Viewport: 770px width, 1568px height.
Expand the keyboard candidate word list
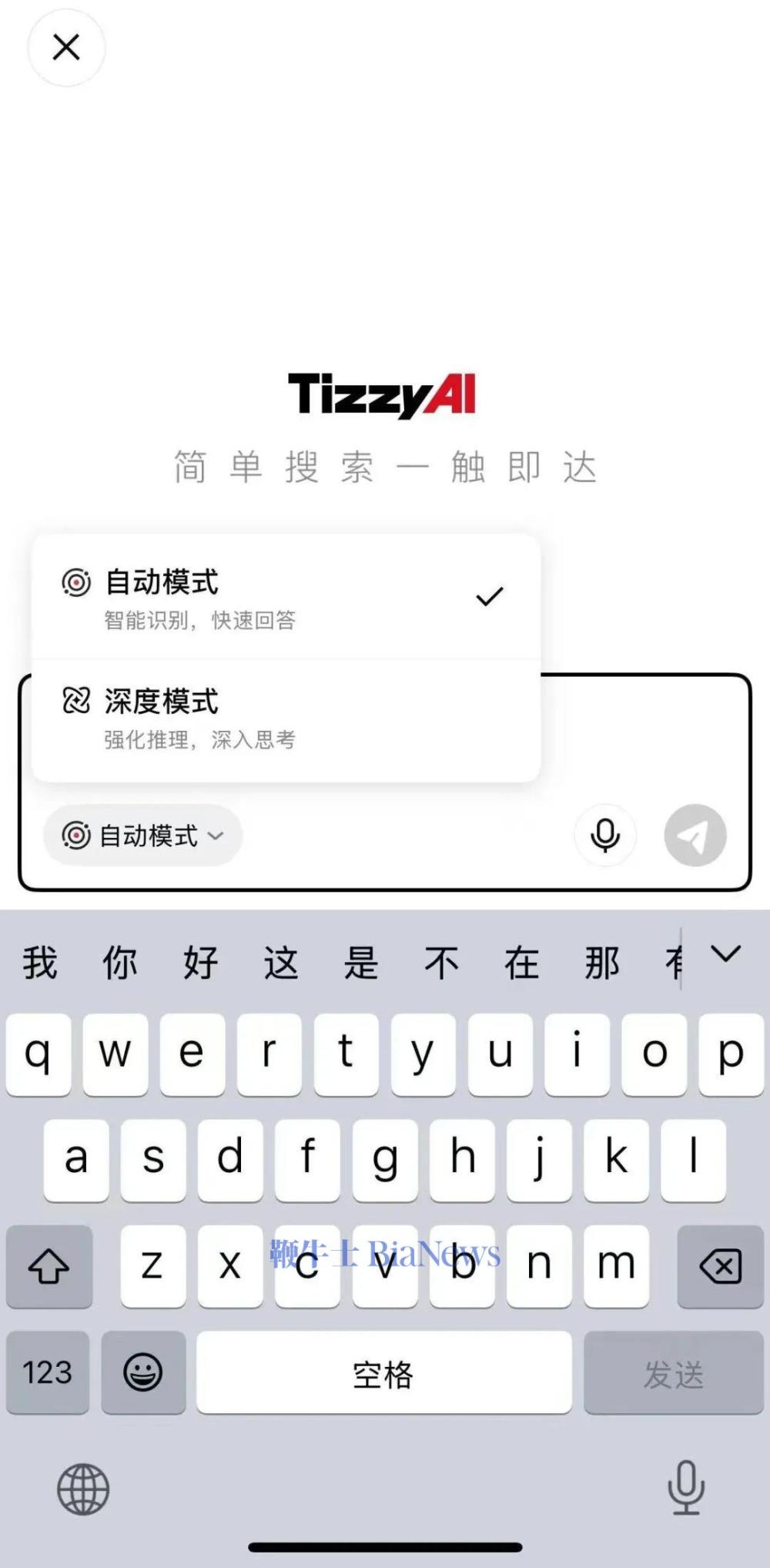(725, 956)
